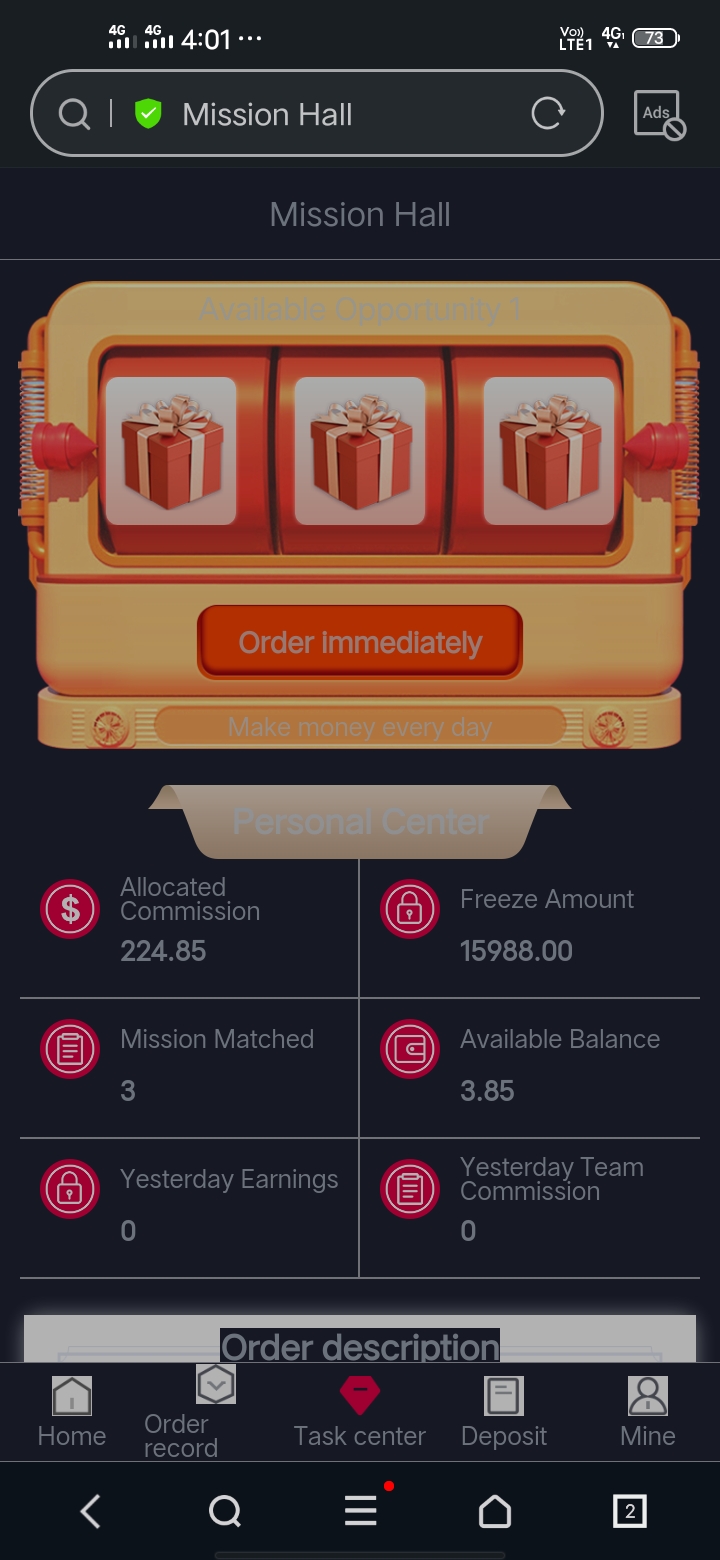Go to the Home tab
Viewport: 720px width, 1560px height.
coord(71,1413)
